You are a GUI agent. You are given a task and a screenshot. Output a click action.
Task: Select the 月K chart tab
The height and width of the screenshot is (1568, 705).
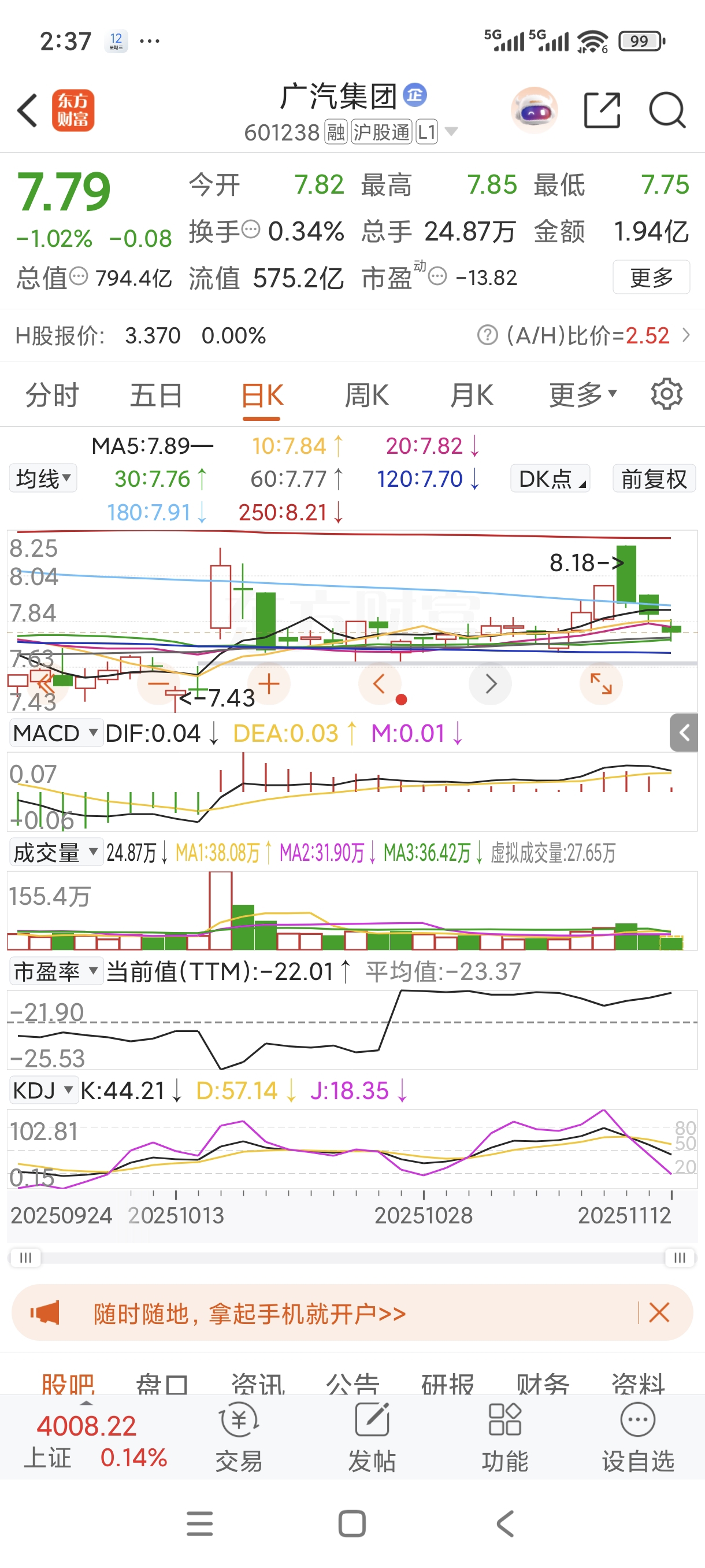[x=472, y=395]
